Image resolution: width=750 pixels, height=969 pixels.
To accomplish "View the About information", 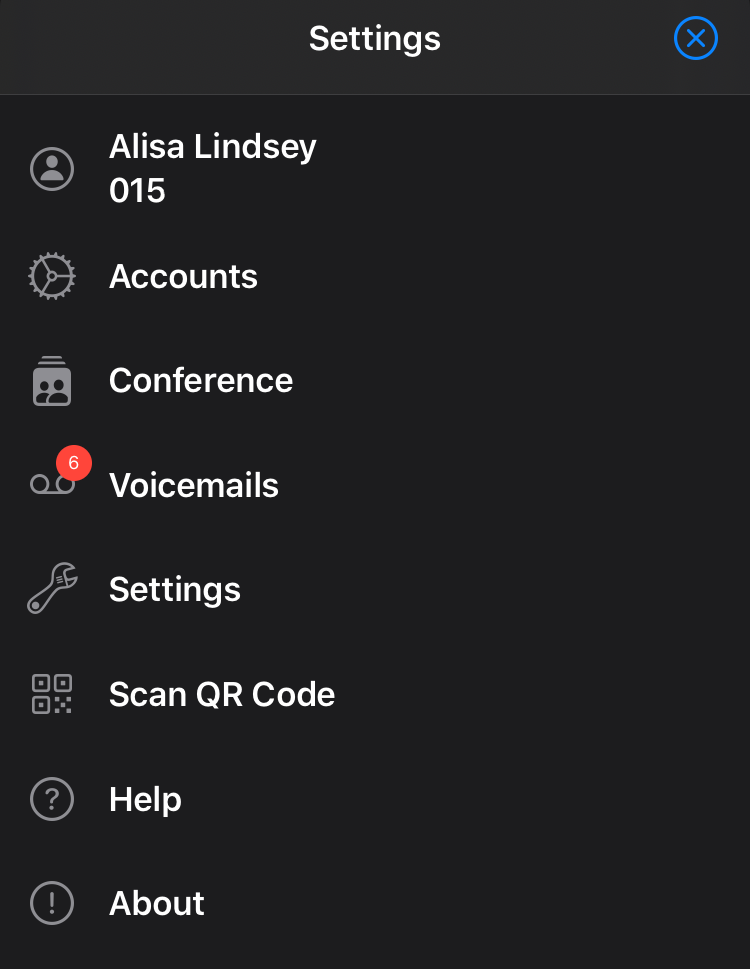I will 156,903.
